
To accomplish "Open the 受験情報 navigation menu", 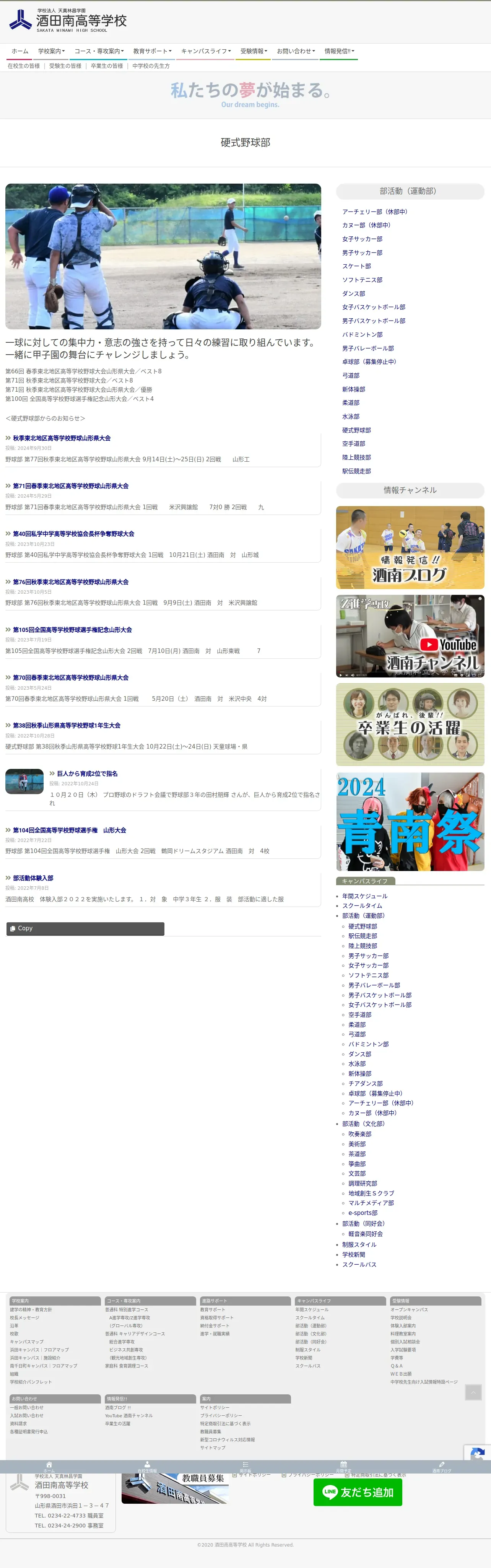I will (253, 51).
